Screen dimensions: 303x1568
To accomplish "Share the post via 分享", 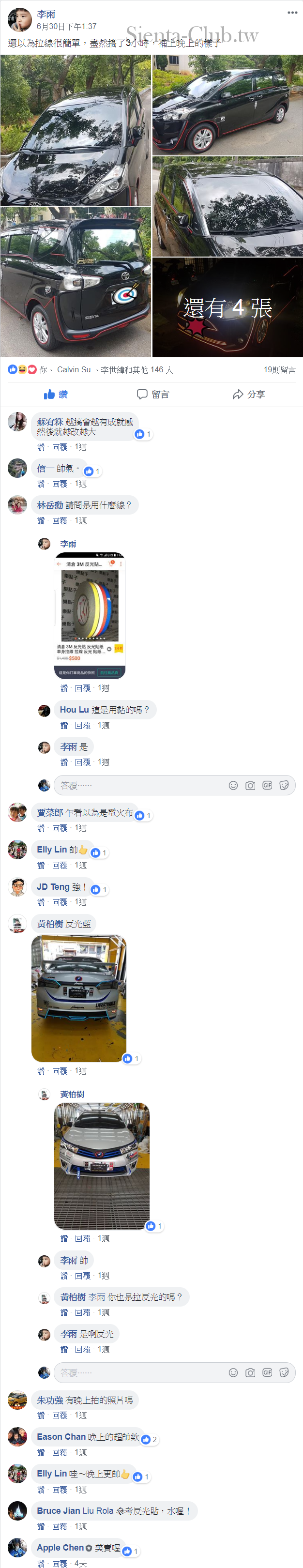I will click(x=249, y=395).
